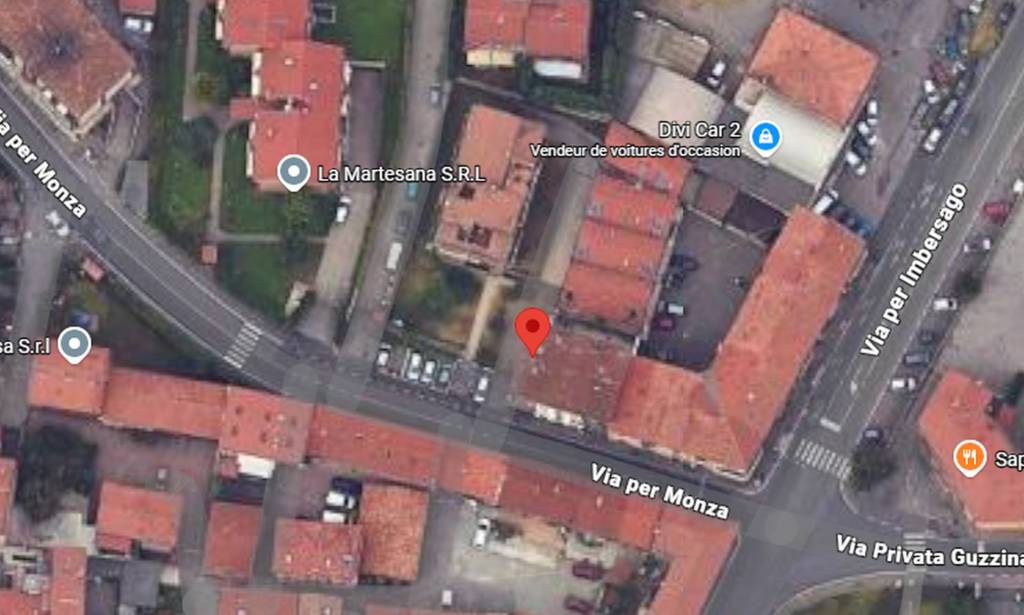Open the Divi Car 2 dealership marker
Image resolution: width=1024 pixels, height=615 pixels.
pyautogui.click(x=765, y=135)
